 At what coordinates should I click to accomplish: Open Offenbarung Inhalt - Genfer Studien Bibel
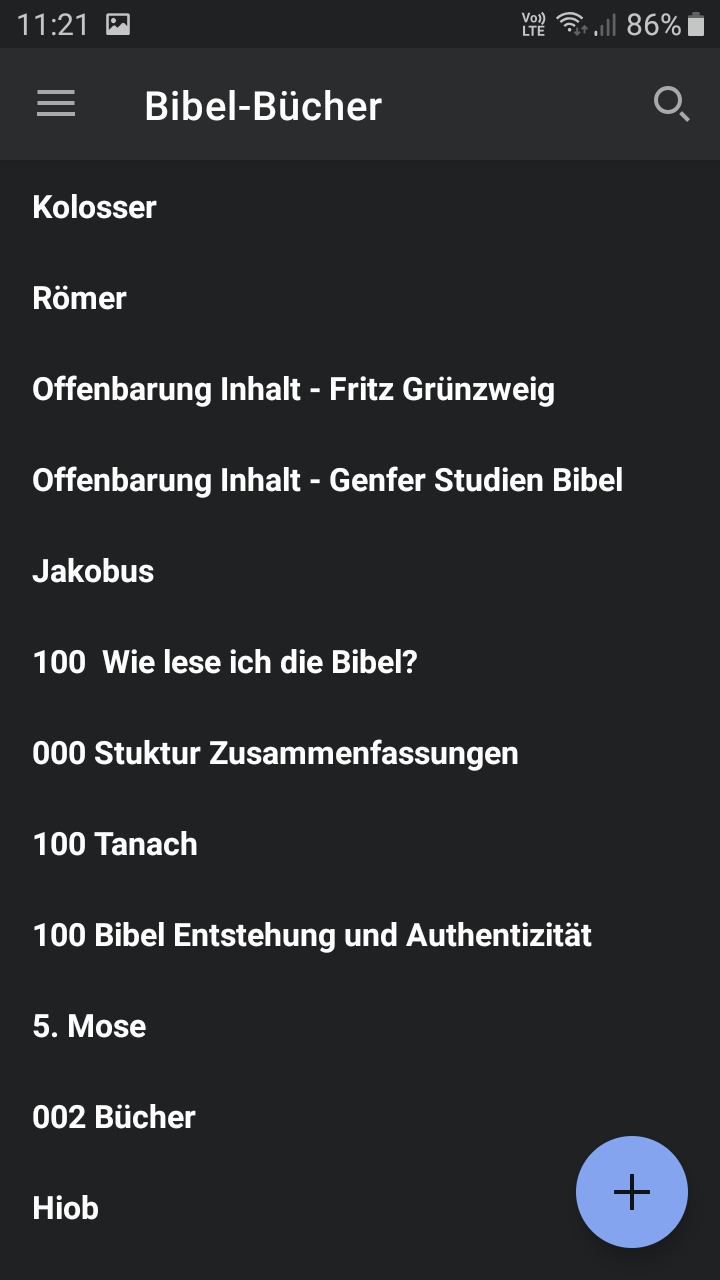327,480
